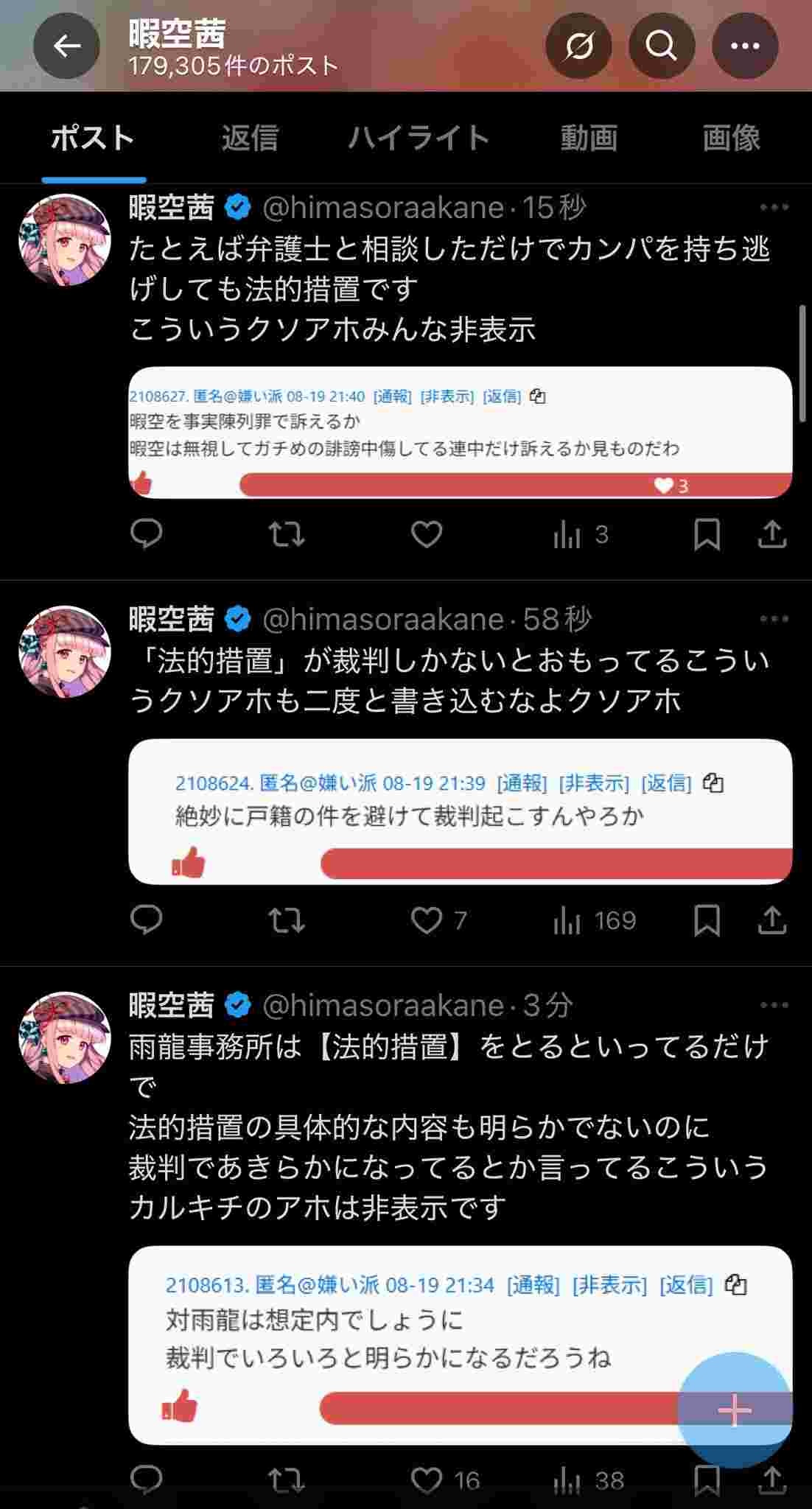812x1509 pixels.
Task: Bookmark the 15秒 post
Action: [707, 534]
